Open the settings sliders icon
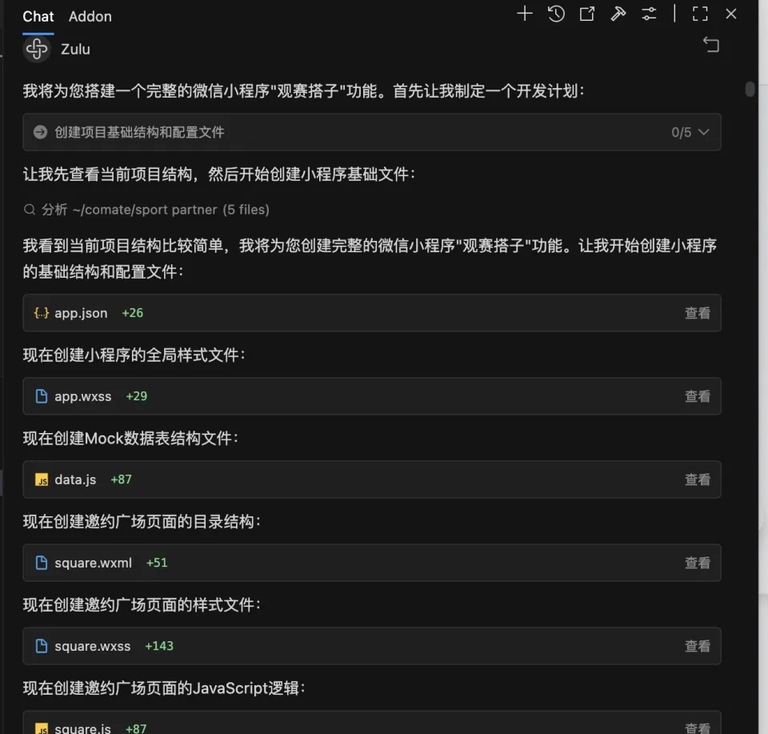768x734 pixels. pyautogui.click(x=649, y=14)
